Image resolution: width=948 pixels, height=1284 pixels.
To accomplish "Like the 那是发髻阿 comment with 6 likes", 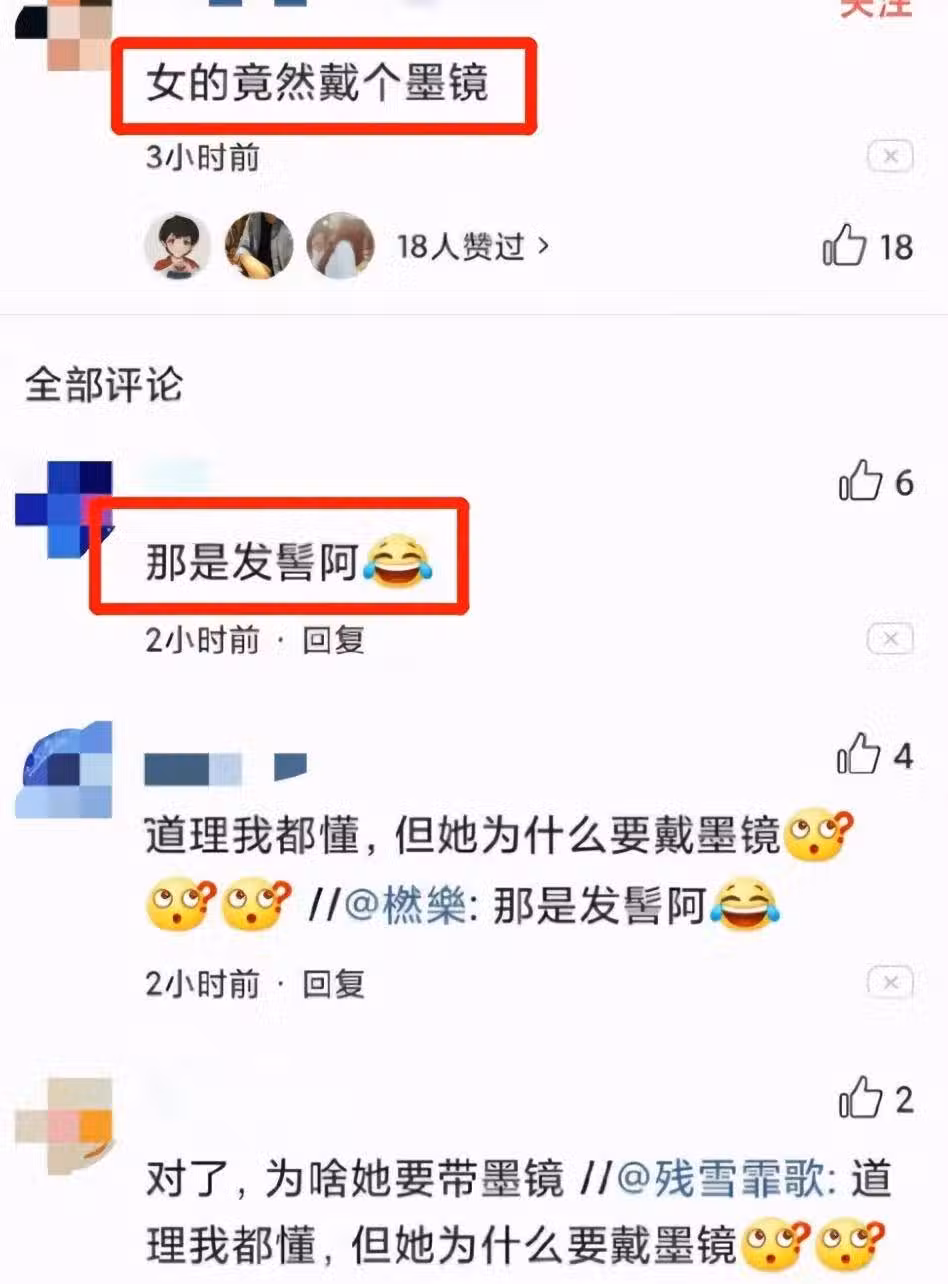I will [860, 484].
